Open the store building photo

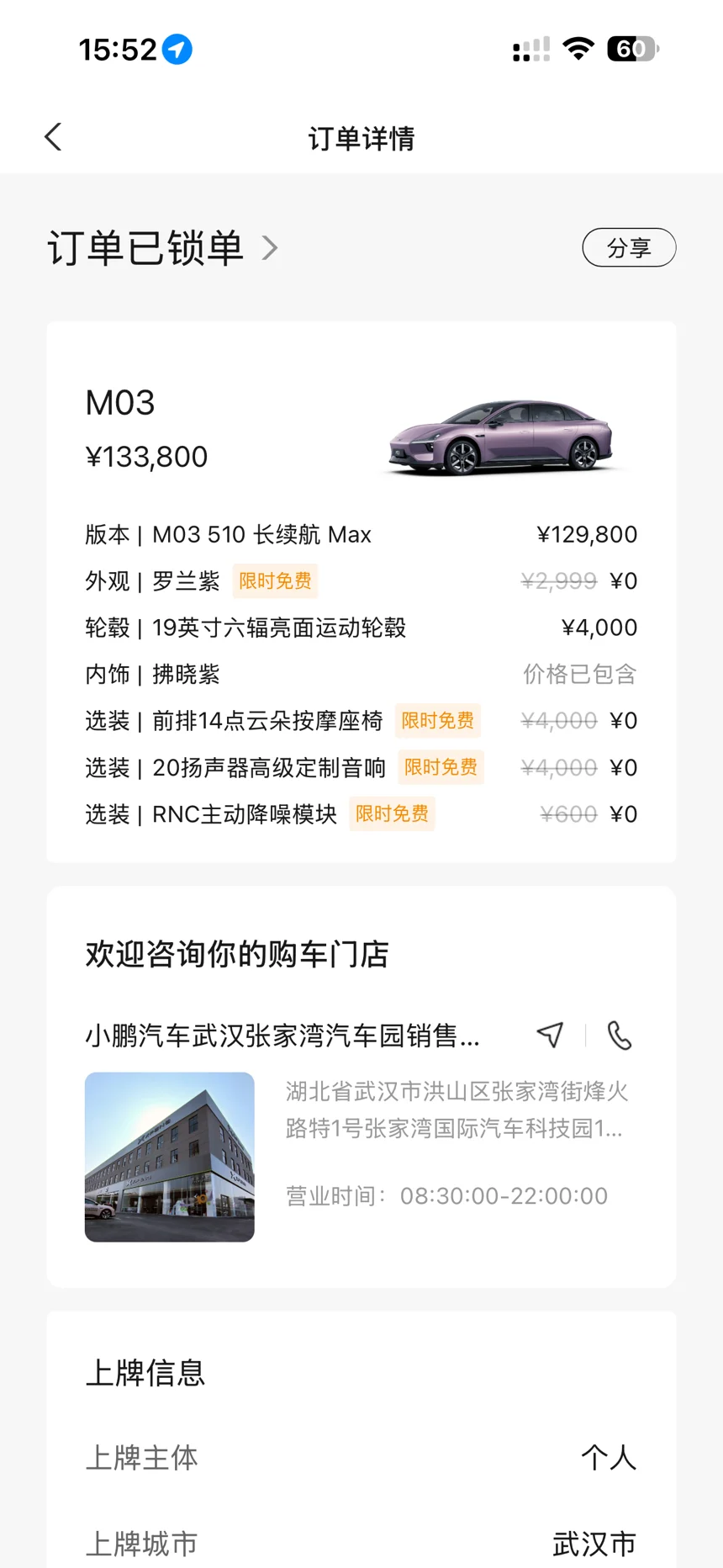coord(170,1157)
